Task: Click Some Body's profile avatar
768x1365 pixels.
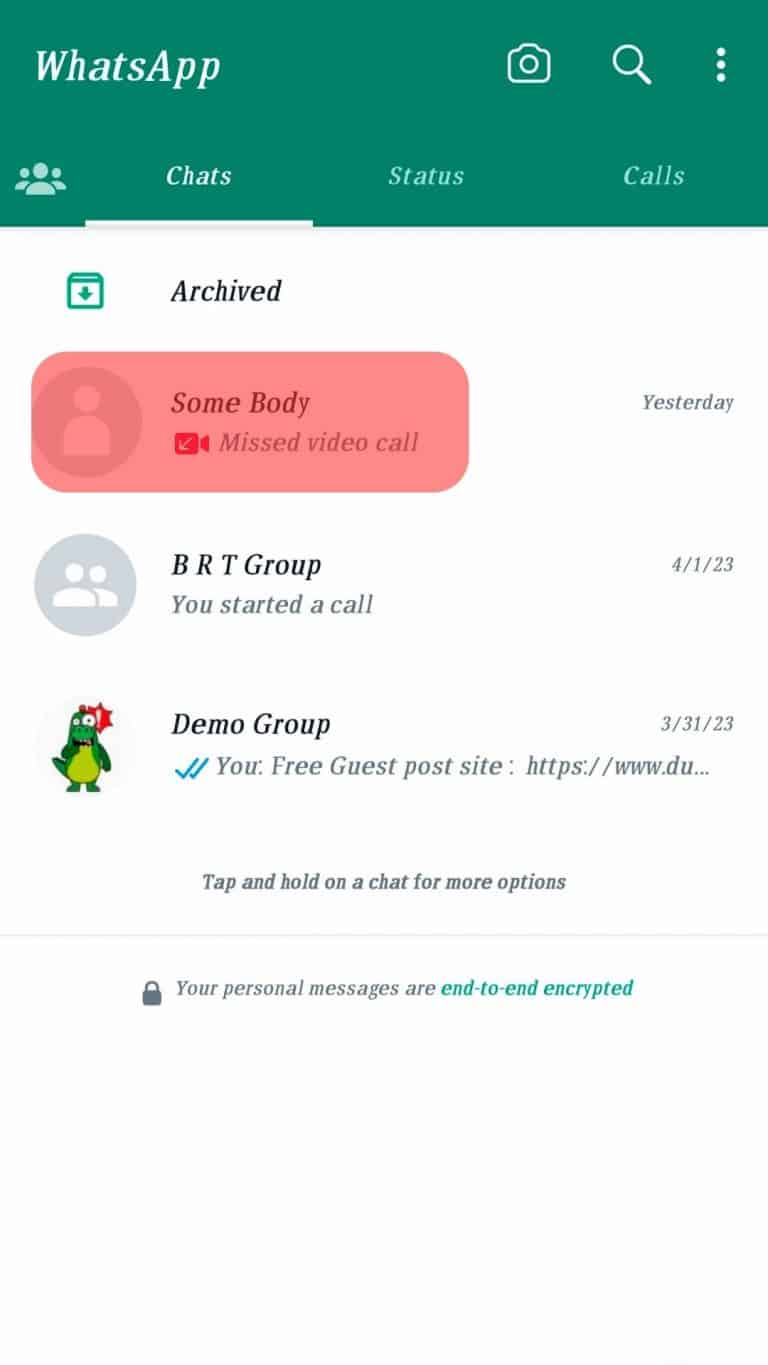Action: tap(86, 420)
